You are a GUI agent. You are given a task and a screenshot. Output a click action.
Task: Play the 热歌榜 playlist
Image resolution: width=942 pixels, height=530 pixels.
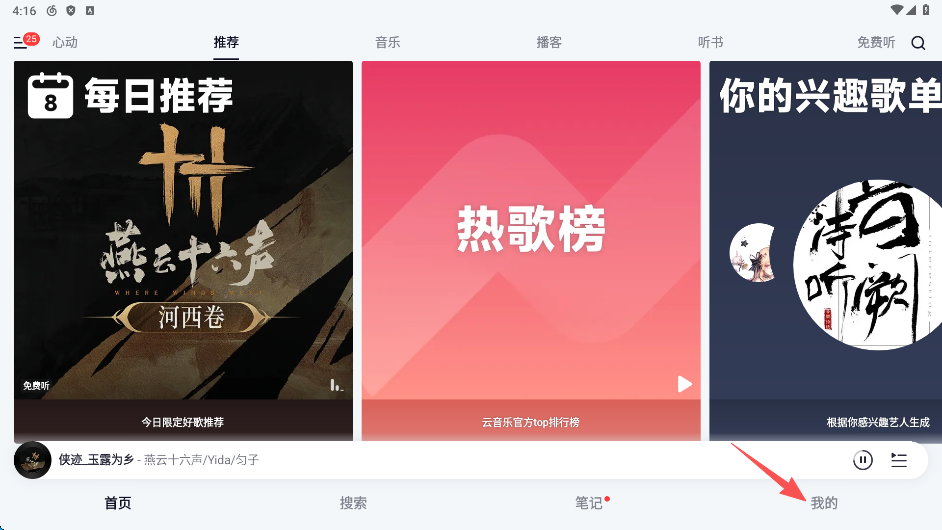coord(685,384)
